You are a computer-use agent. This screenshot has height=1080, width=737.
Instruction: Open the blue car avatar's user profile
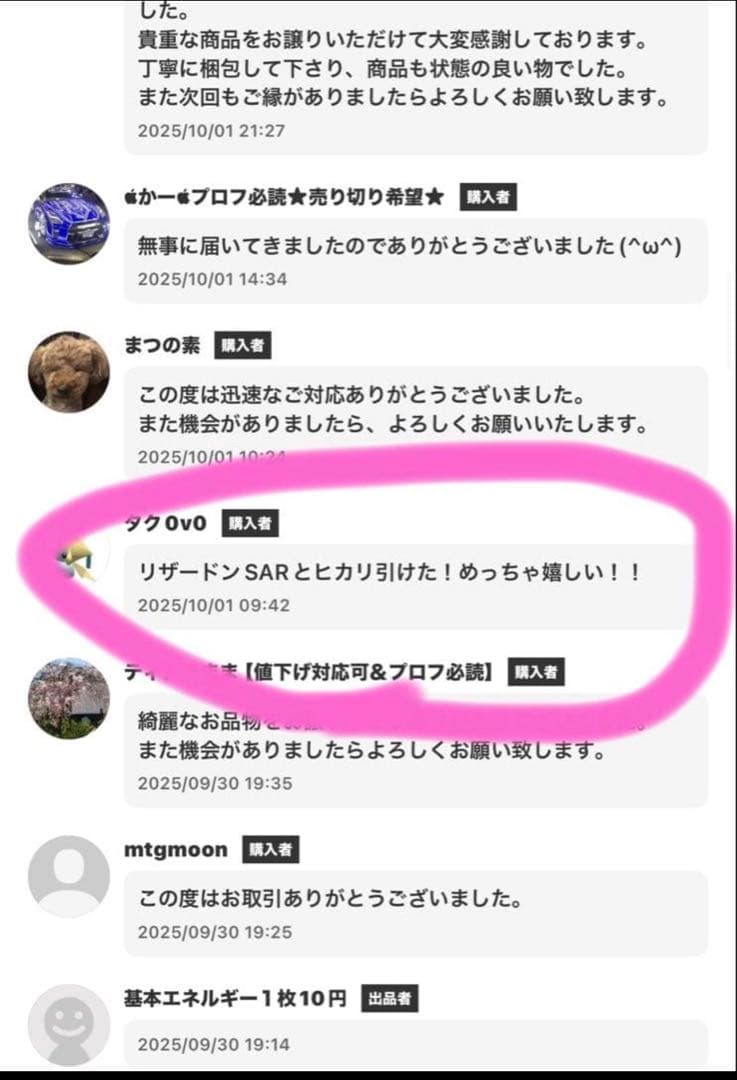pyautogui.click(x=68, y=224)
